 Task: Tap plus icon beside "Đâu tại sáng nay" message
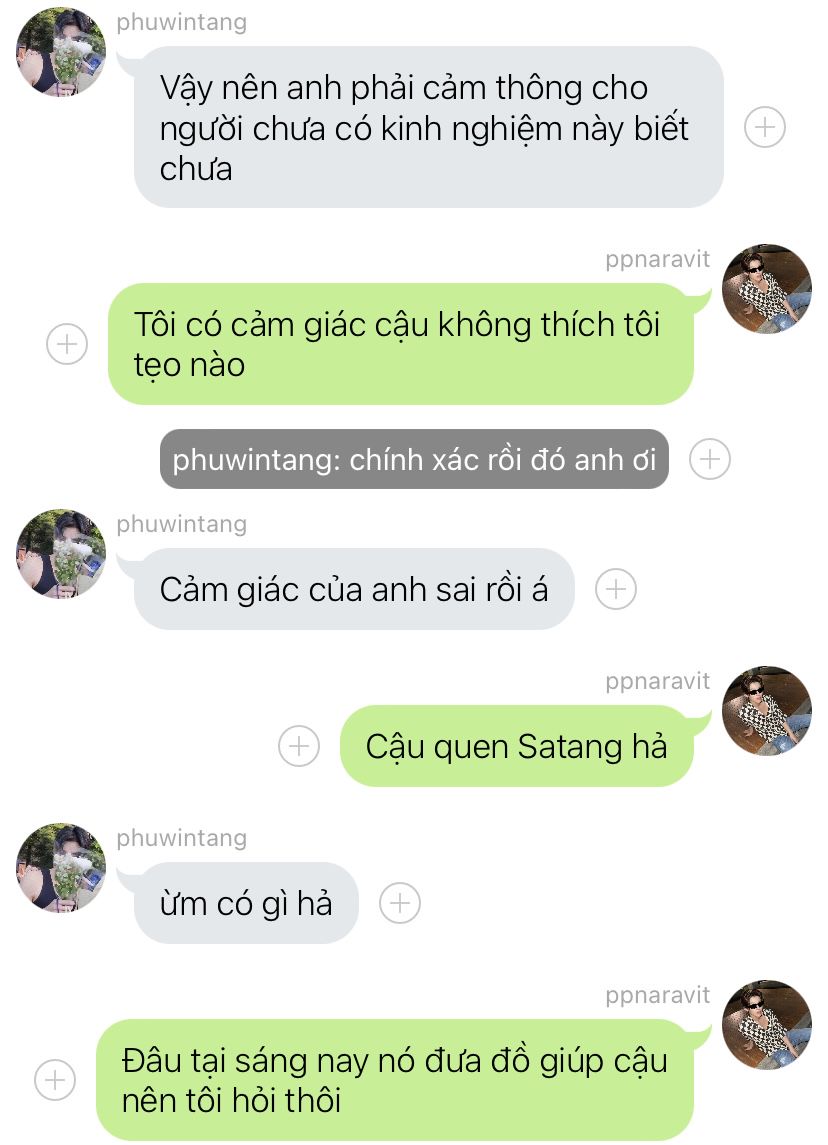pos(55,1080)
